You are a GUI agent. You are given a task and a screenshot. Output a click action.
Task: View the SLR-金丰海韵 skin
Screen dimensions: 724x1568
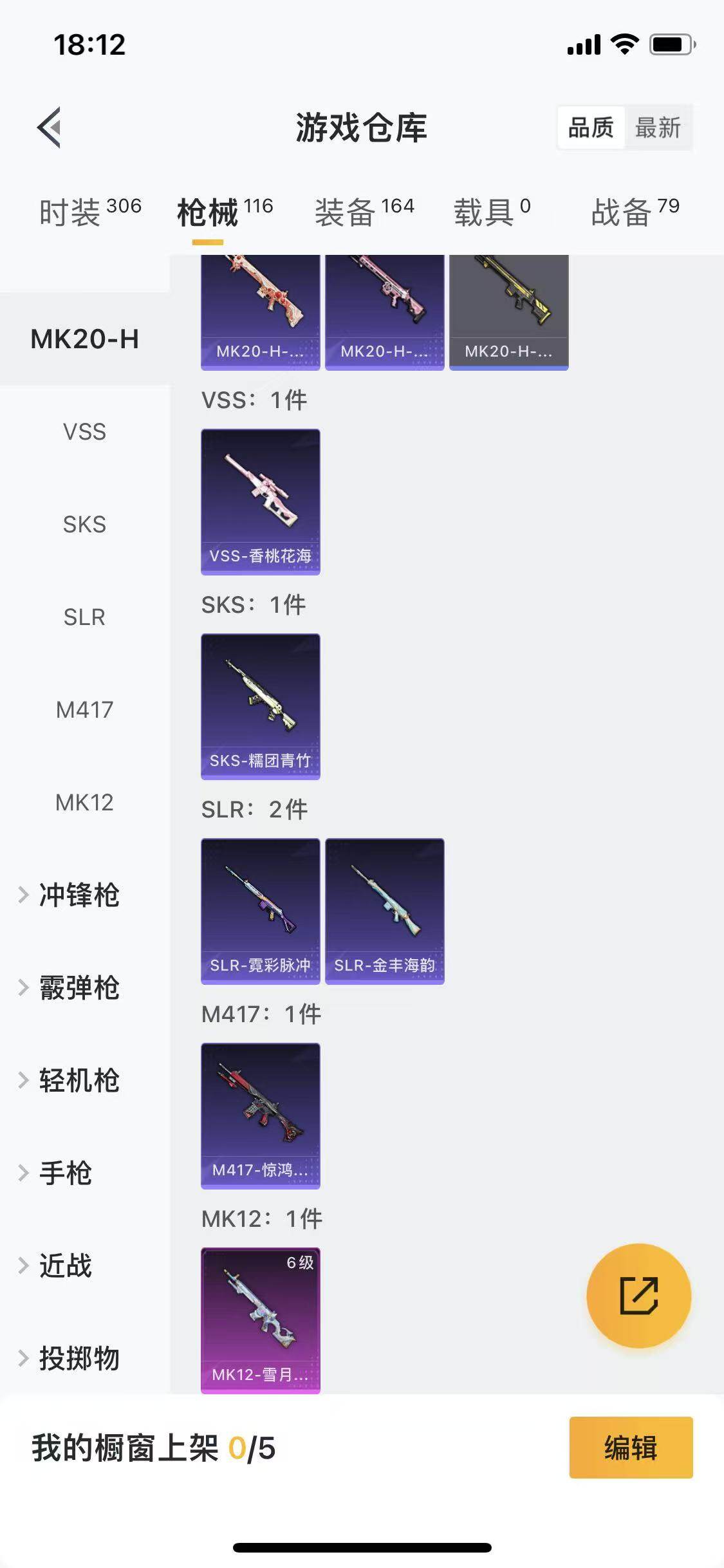(385, 911)
